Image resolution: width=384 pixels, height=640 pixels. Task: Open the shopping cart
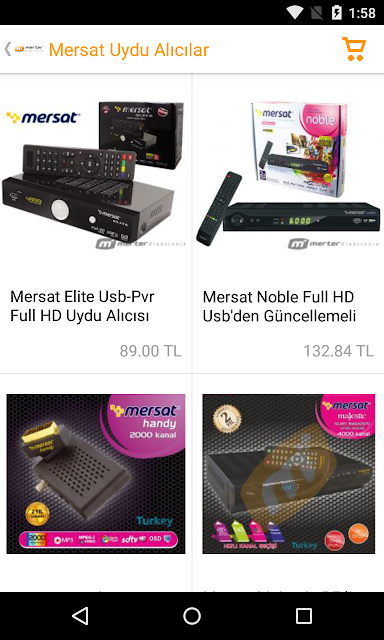tap(354, 49)
